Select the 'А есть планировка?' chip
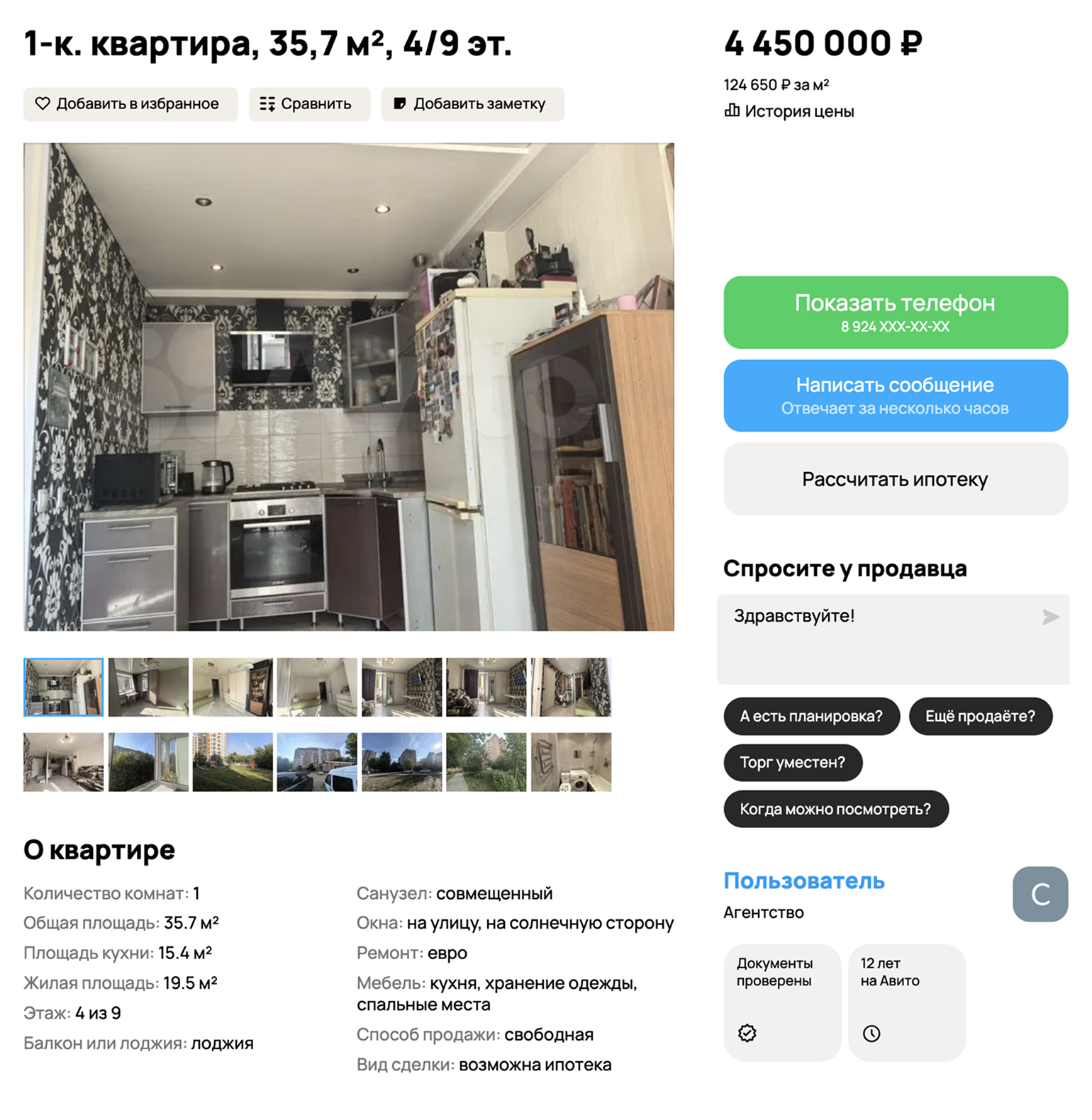 point(811,716)
